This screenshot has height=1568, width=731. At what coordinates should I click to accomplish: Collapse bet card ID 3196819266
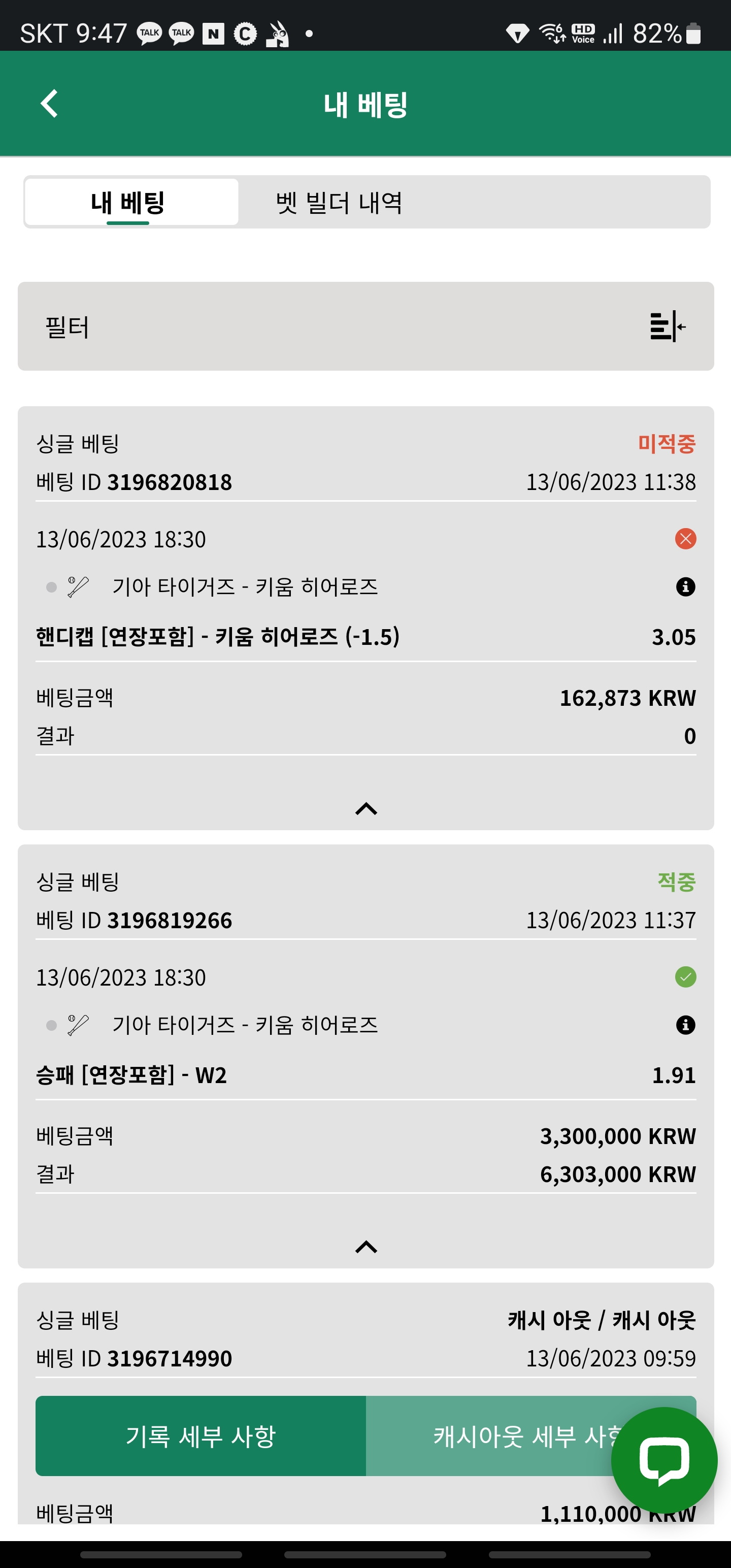pyautogui.click(x=366, y=1247)
